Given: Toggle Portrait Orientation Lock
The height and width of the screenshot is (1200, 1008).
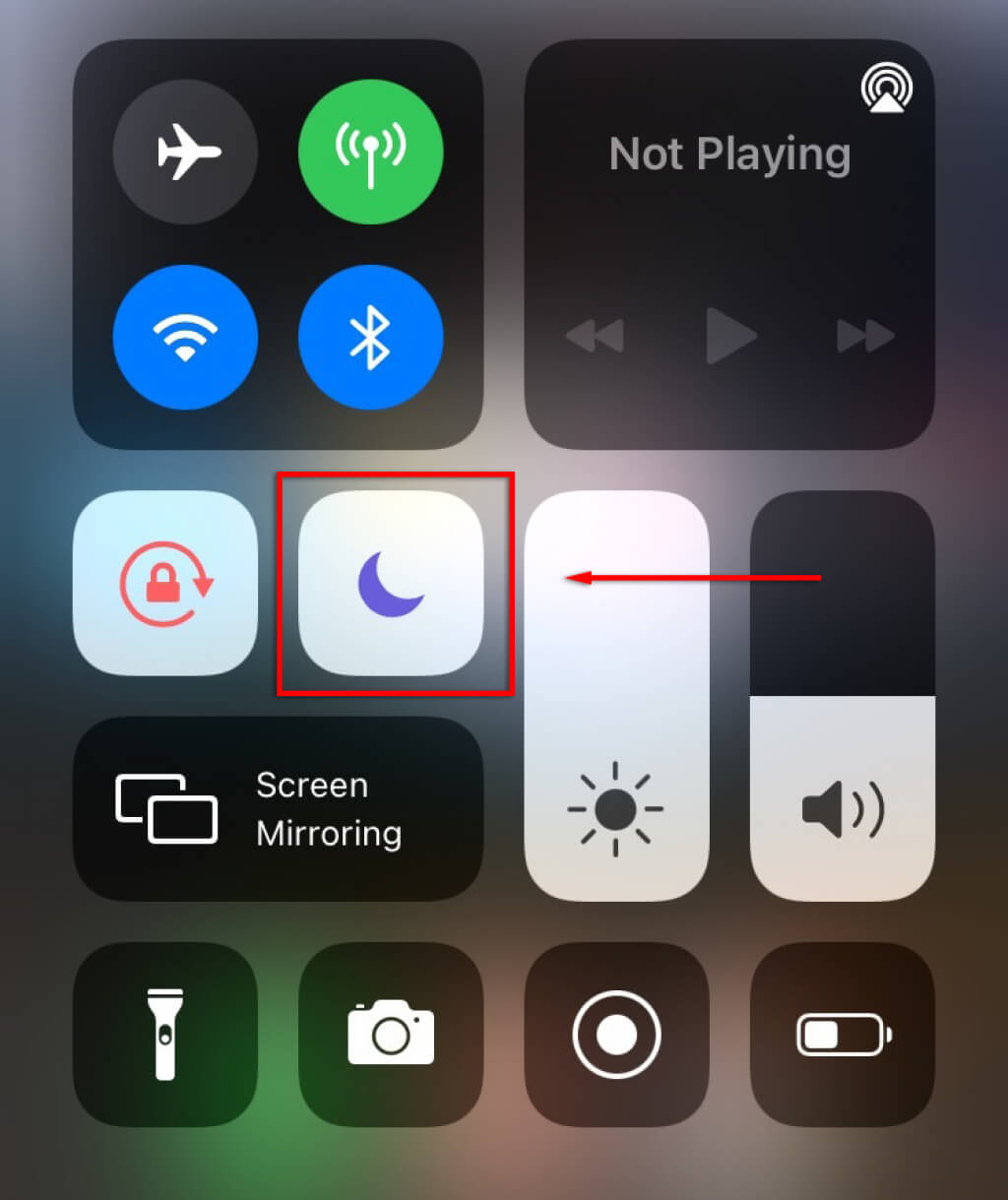Looking at the screenshot, I should [x=165, y=584].
